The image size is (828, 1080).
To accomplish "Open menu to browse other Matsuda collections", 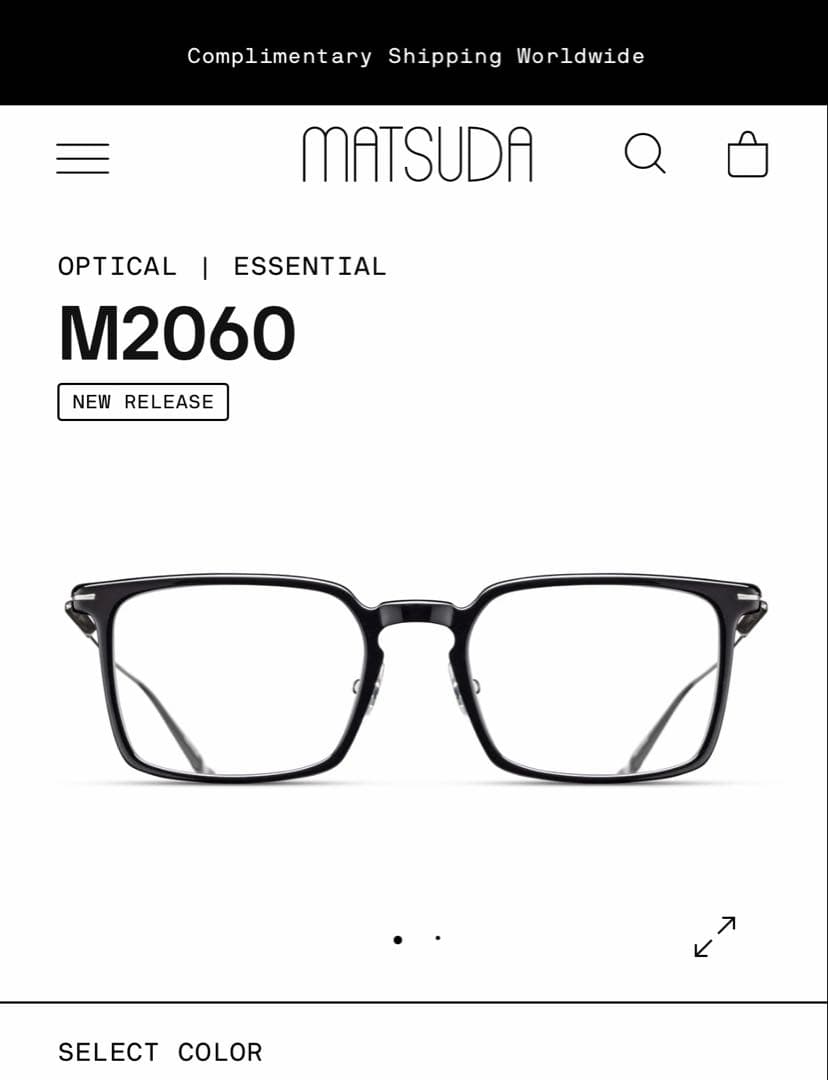I will [82, 158].
